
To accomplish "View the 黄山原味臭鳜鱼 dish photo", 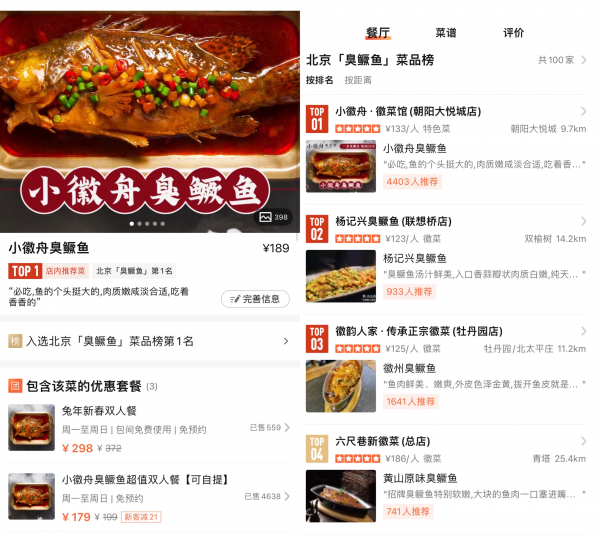I will click(x=341, y=495).
